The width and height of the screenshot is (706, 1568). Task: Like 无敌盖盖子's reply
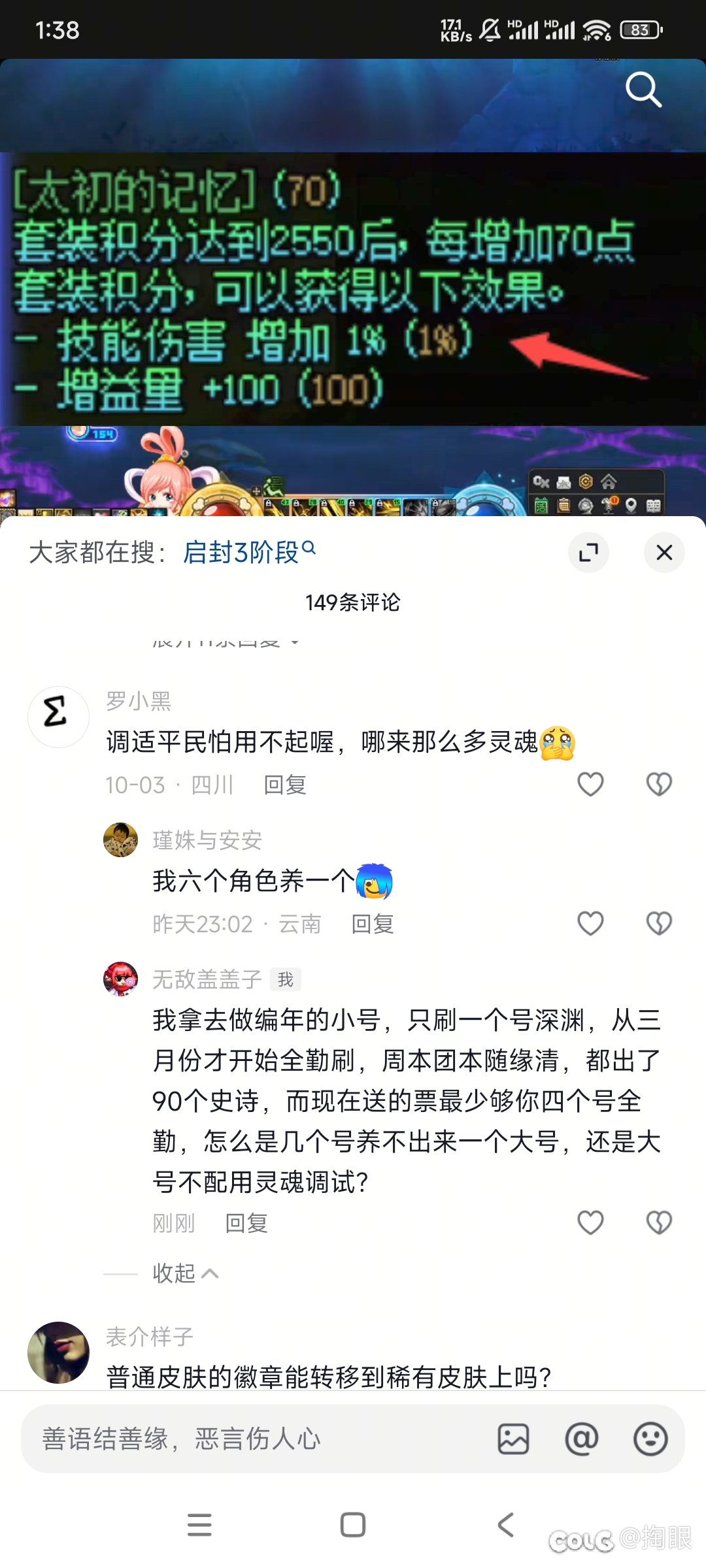(590, 1222)
